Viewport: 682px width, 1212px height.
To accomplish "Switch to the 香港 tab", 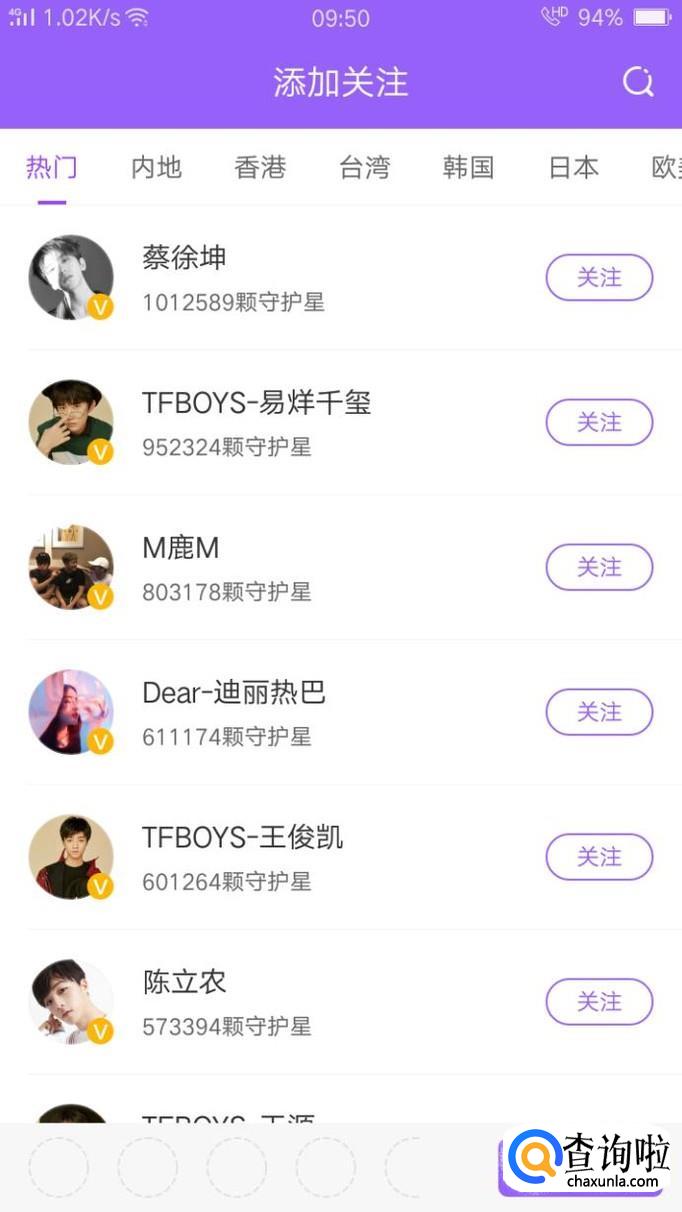I will pos(260,167).
